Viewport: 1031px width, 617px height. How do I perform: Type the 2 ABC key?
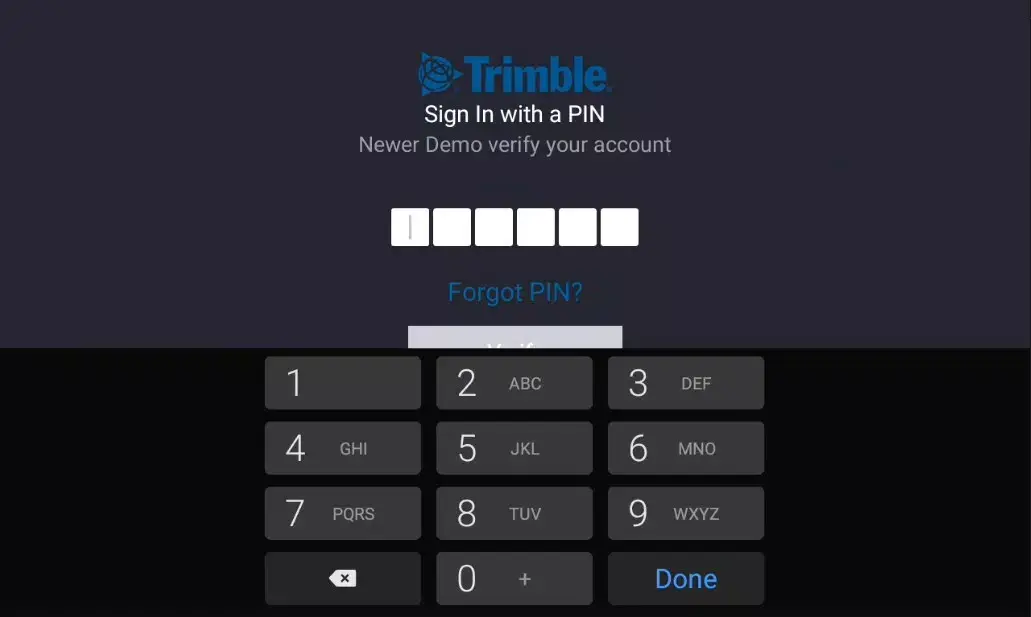(514, 383)
